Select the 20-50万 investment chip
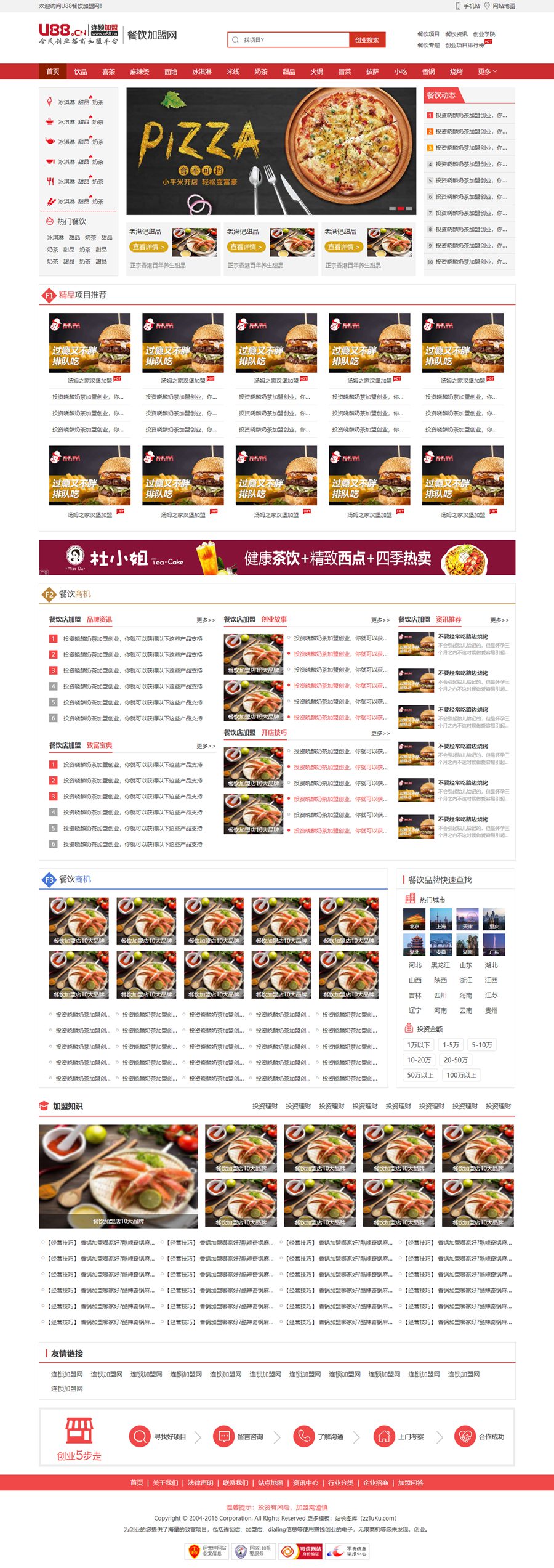The image size is (554, 1568). click(456, 1060)
